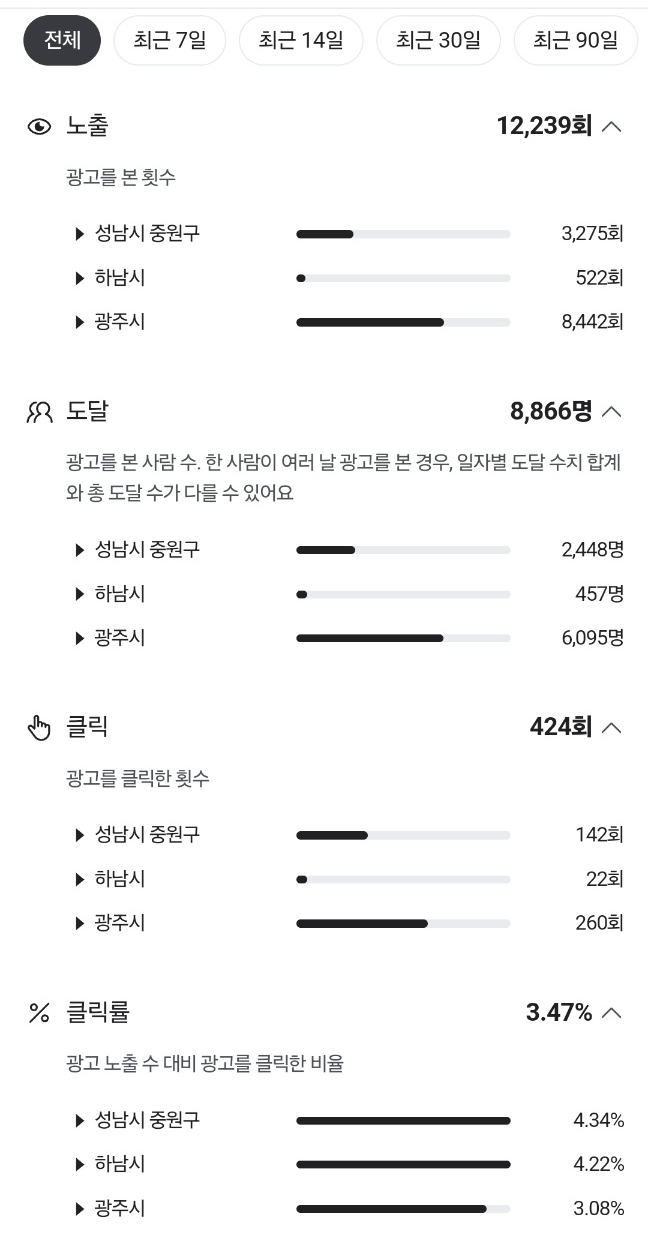Image resolution: width=648 pixels, height=1251 pixels.
Task: Expand 성남시 중원구 with 142회 clicks
Action: pos(349,835)
